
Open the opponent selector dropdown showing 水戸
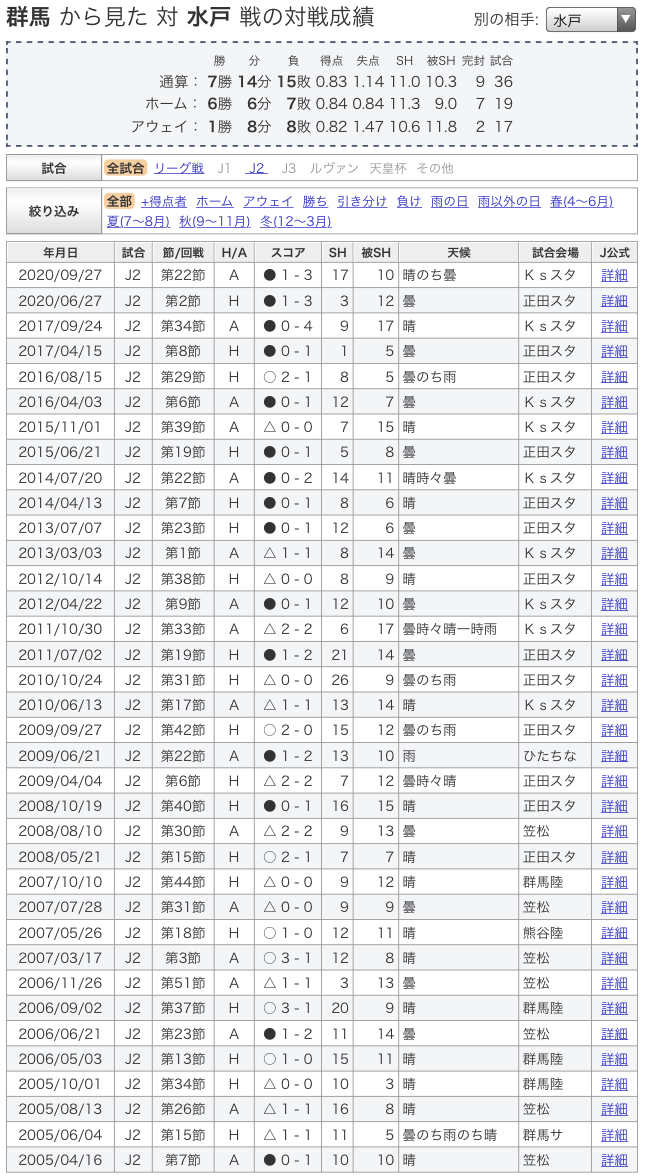tap(590, 19)
